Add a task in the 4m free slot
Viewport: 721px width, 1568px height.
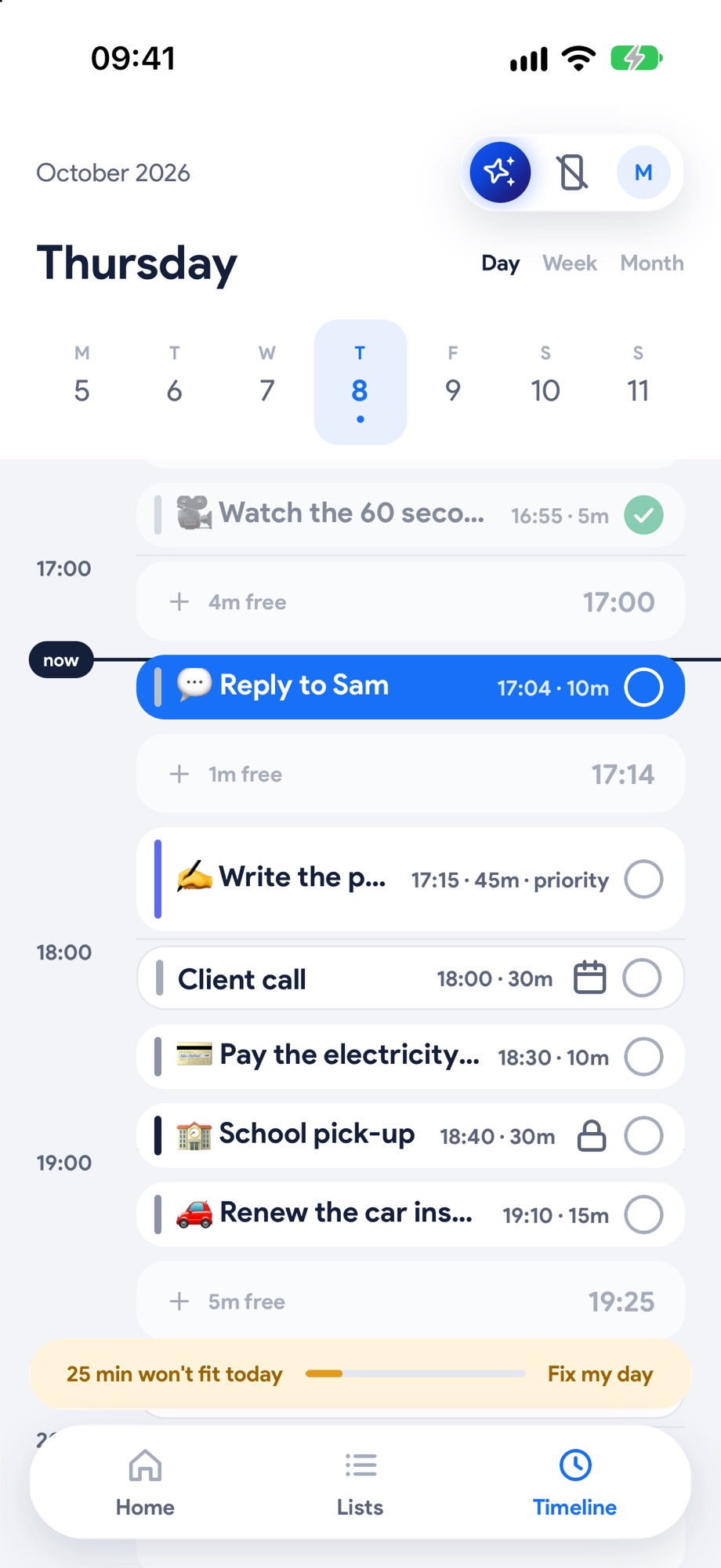click(x=411, y=601)
